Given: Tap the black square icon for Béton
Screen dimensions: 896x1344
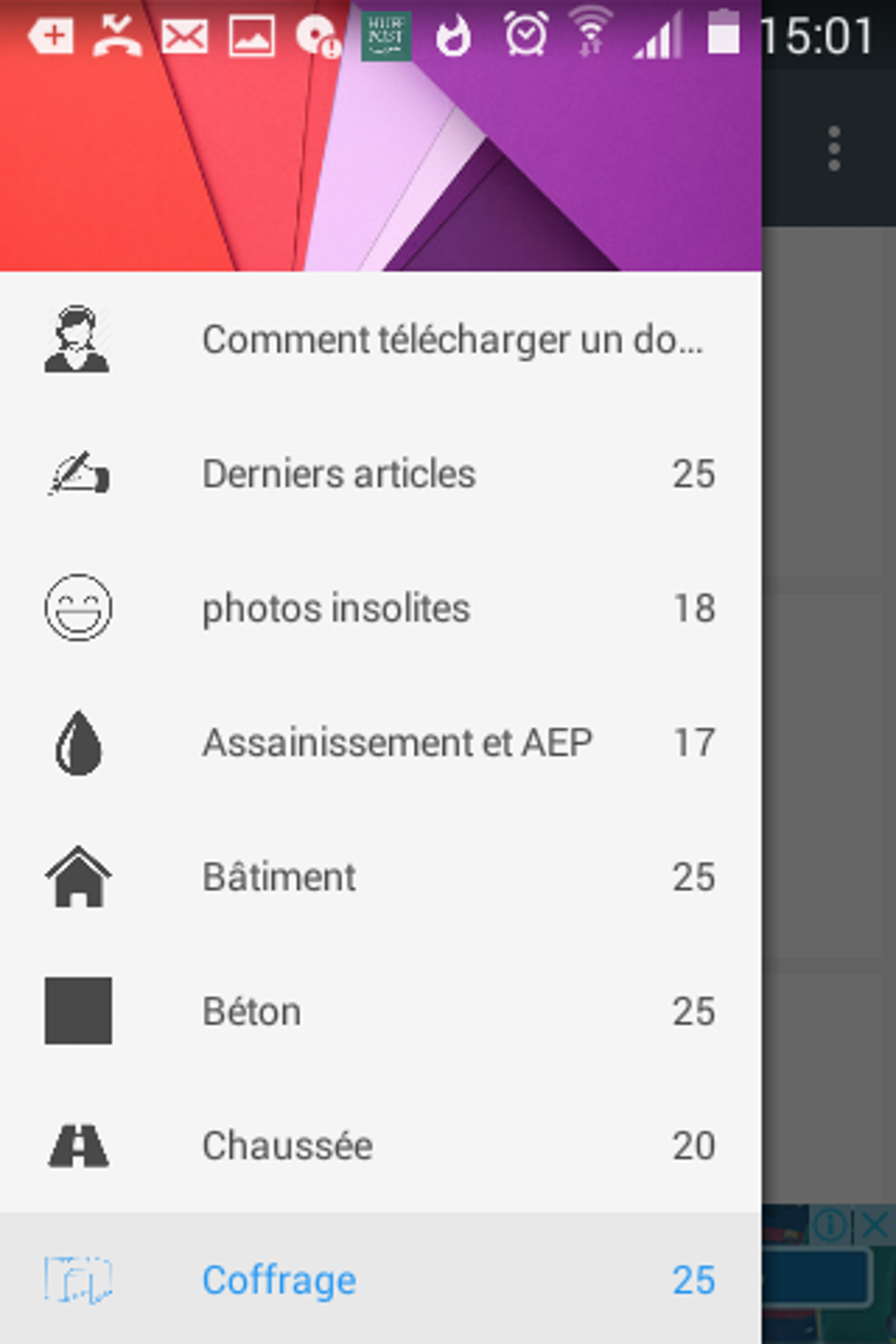Looking at the screenshot, I should pyautogui.click(x=77, y=1010).
